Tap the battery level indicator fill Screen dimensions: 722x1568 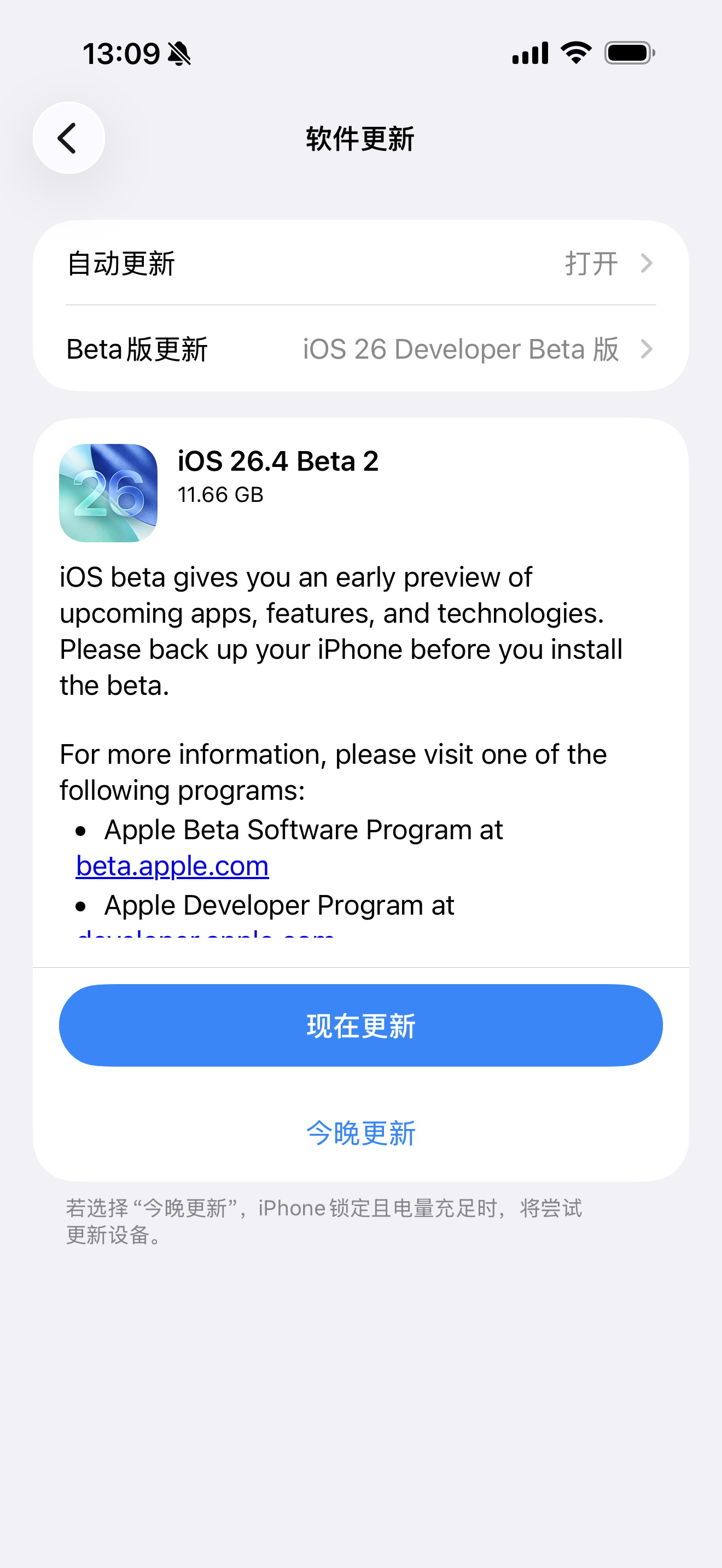coord(625,53)
